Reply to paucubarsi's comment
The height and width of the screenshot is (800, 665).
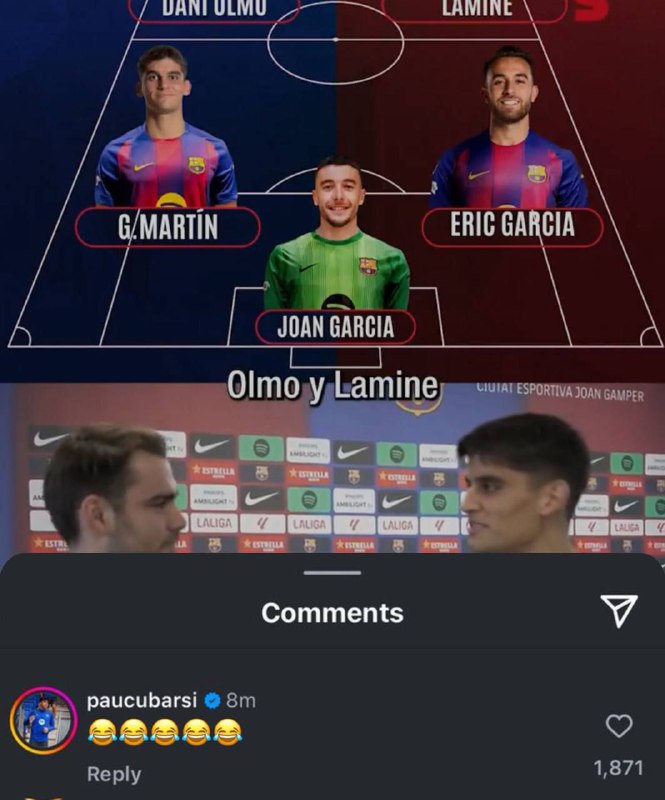click(114, 774)
